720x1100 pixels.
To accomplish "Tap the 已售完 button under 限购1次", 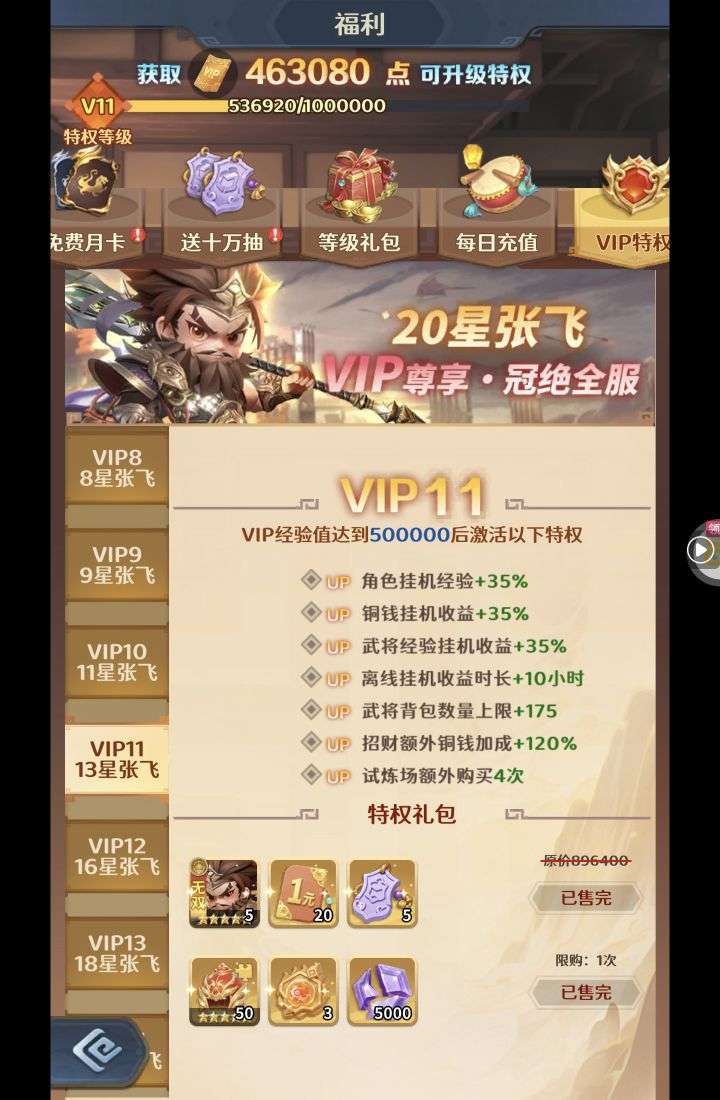I will pyautogui.click(x=585, y=992).
